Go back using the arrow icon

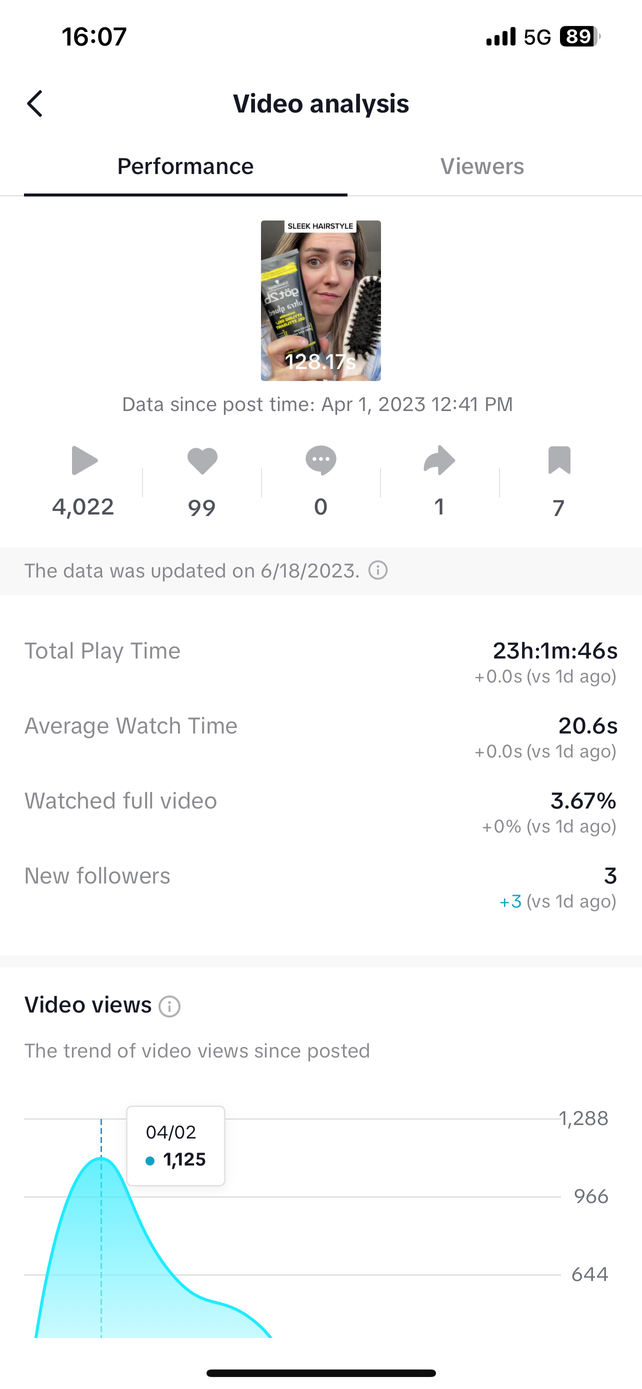(x=35, y=103)
